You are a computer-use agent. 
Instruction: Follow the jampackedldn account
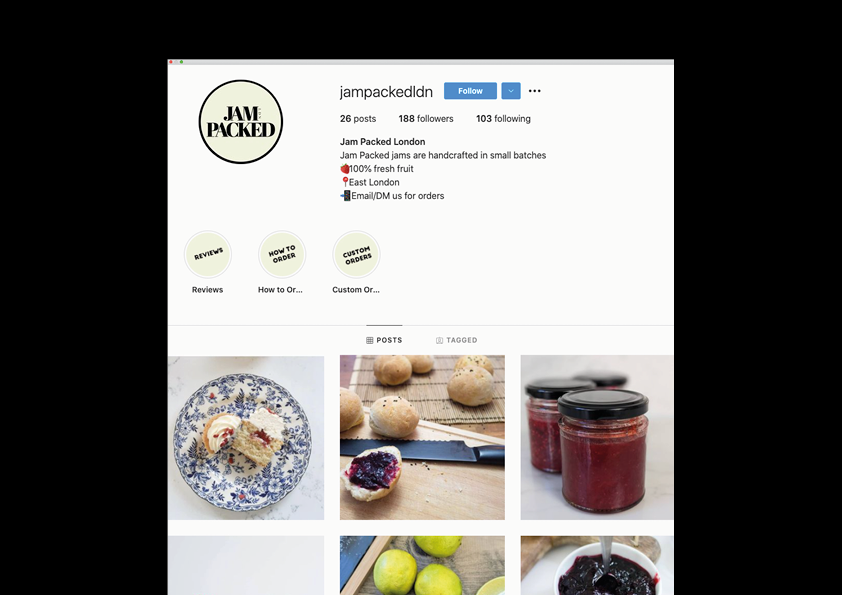[x=470, y=91]
